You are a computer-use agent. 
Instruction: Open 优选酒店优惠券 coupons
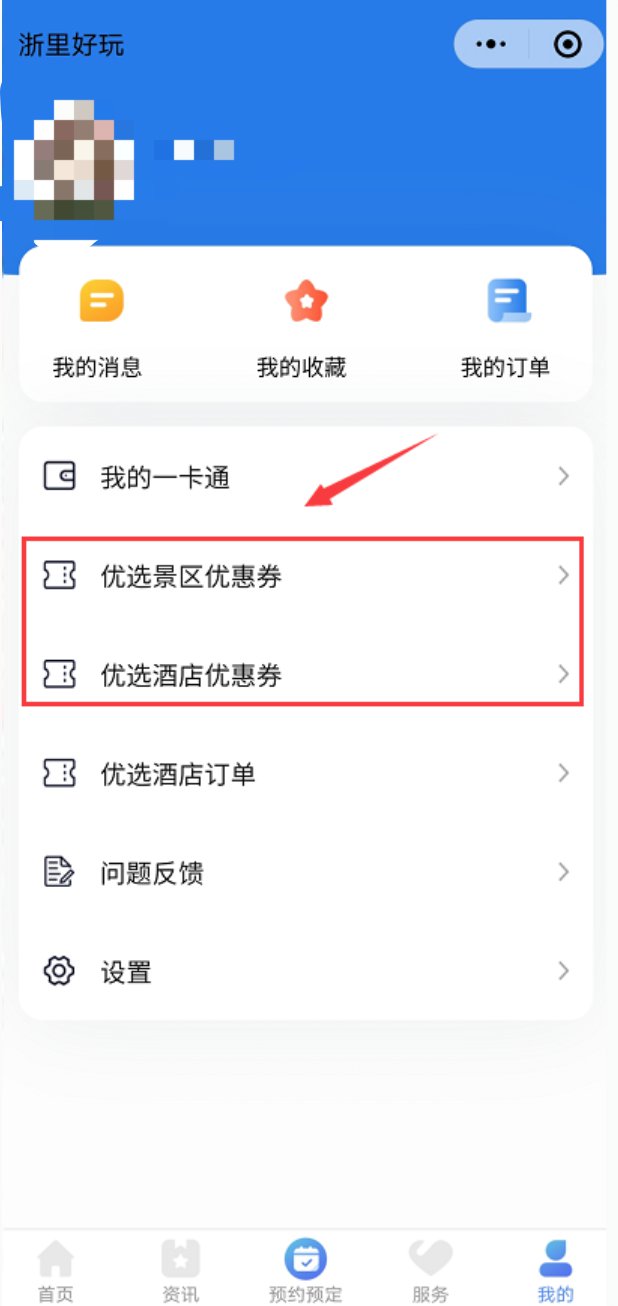(x=305, y=675)
